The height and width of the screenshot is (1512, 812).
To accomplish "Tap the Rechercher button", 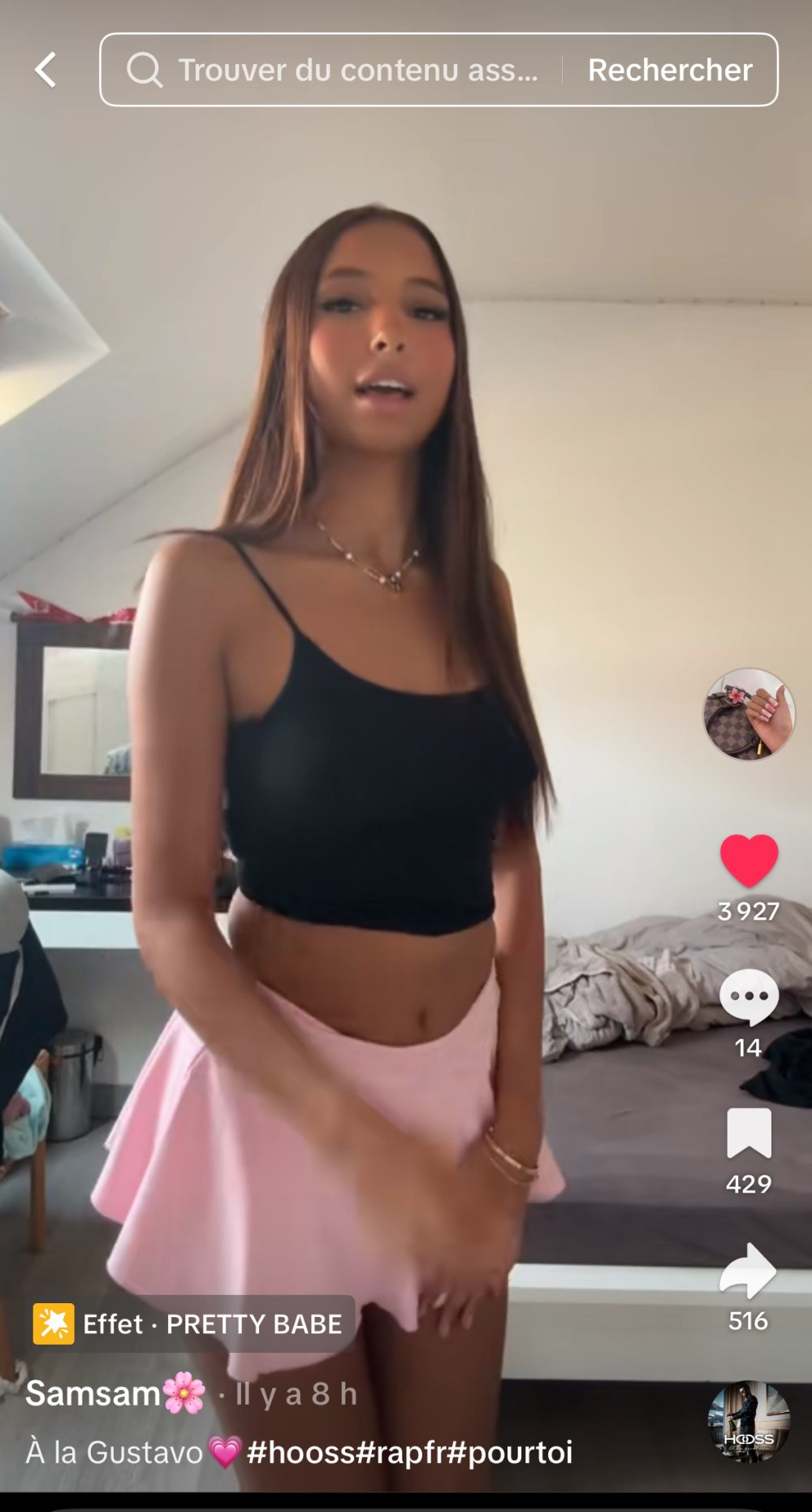I will click(x=670, y=70).
